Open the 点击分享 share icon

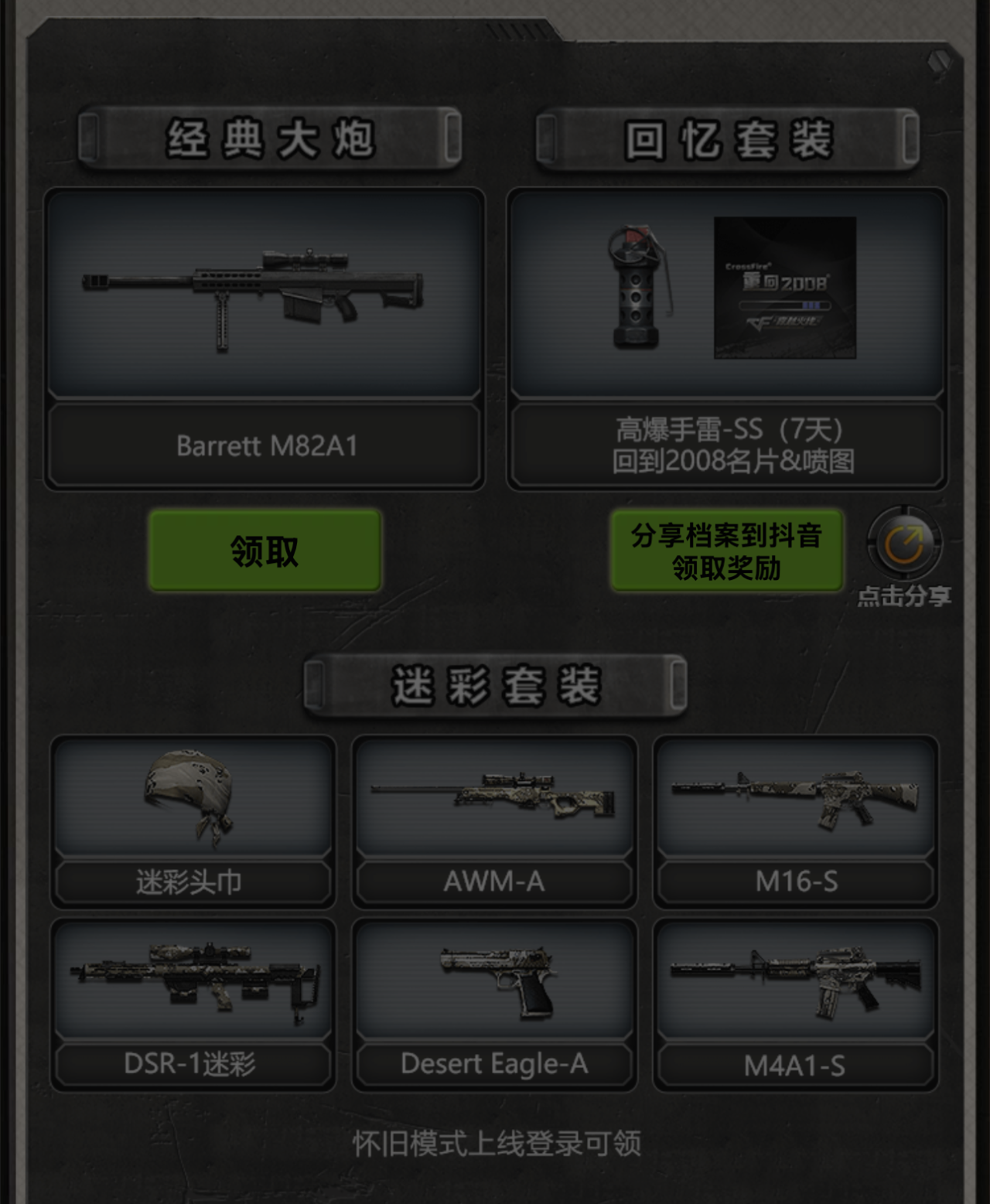click(x=904, y=544)
